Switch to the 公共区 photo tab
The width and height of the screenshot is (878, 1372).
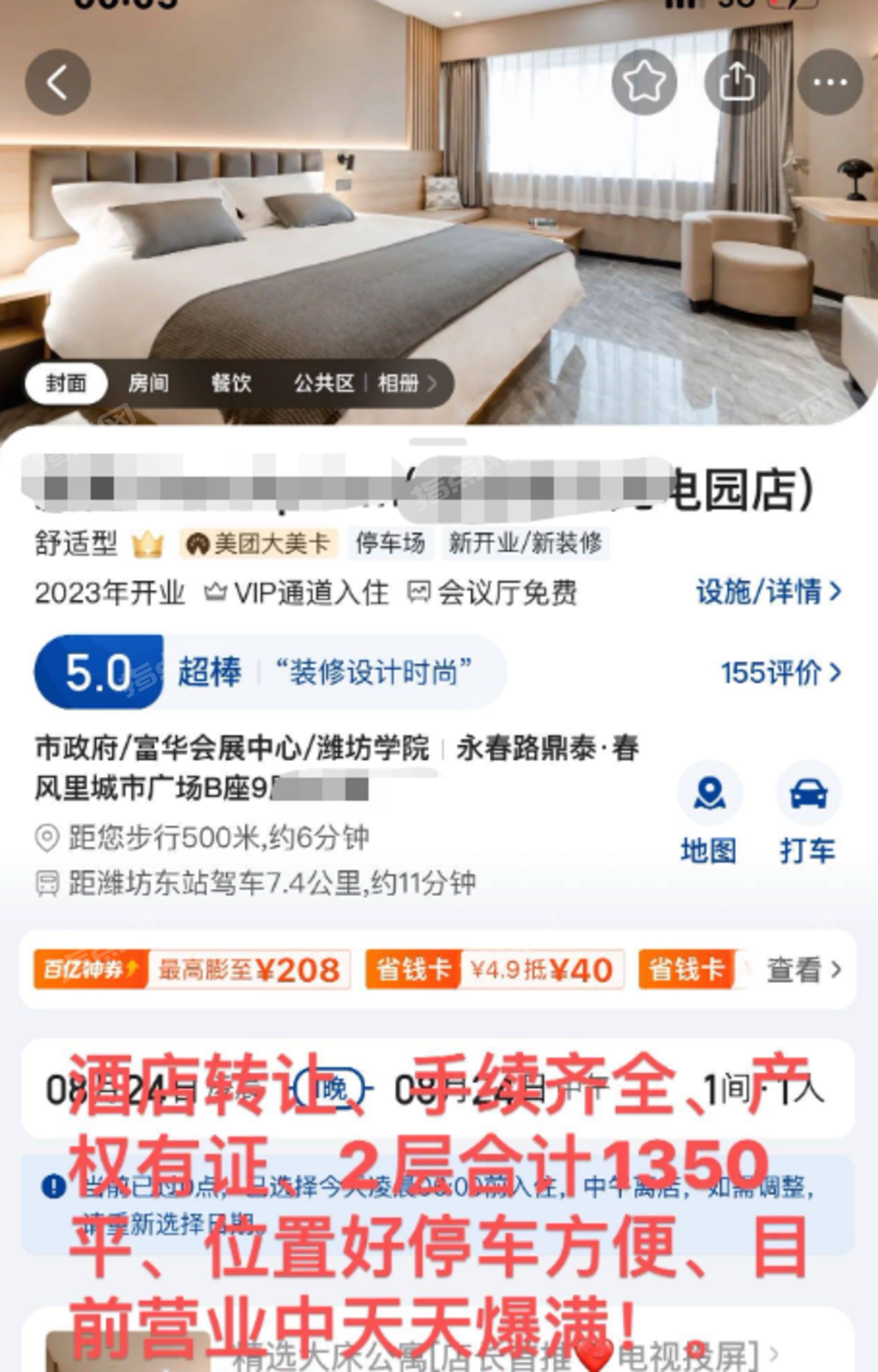click(x=323, y=383)
